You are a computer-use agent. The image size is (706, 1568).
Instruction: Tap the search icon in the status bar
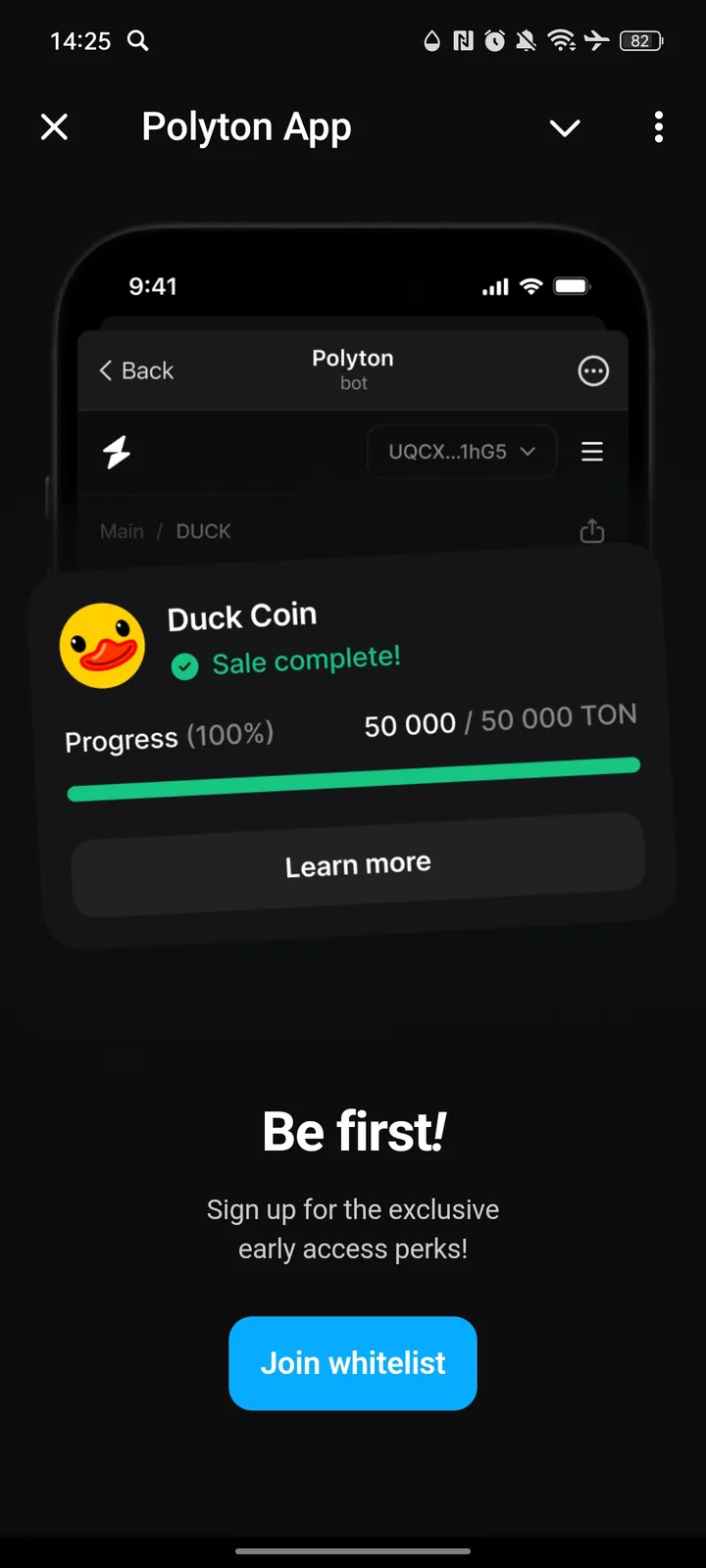(137, 41)
